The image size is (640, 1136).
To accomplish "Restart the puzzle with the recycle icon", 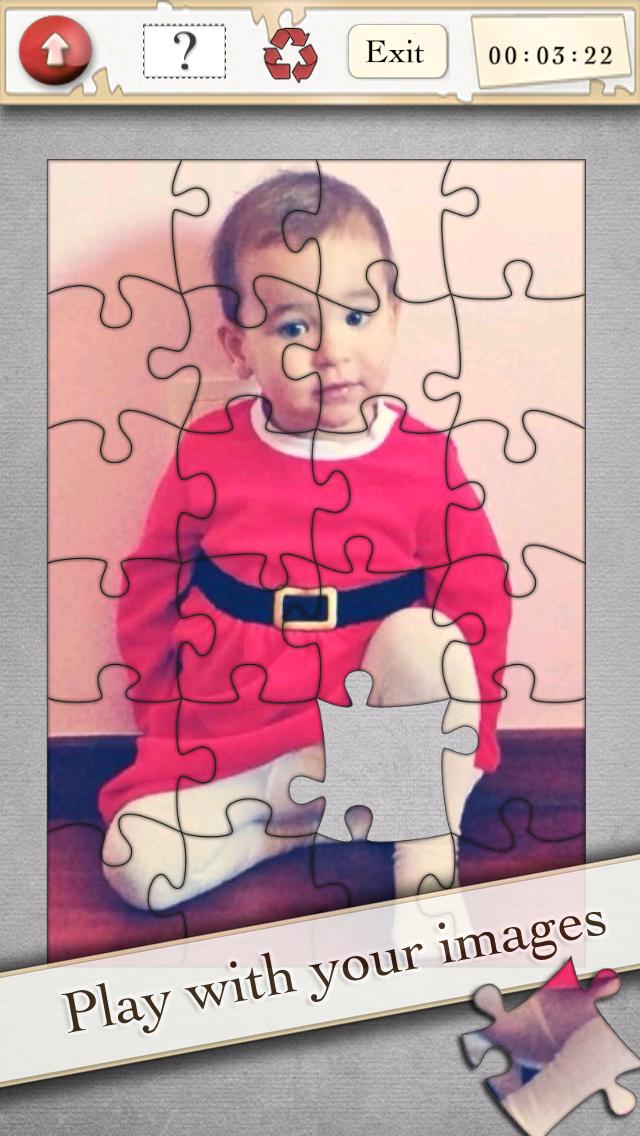I will tap(290, 54).
